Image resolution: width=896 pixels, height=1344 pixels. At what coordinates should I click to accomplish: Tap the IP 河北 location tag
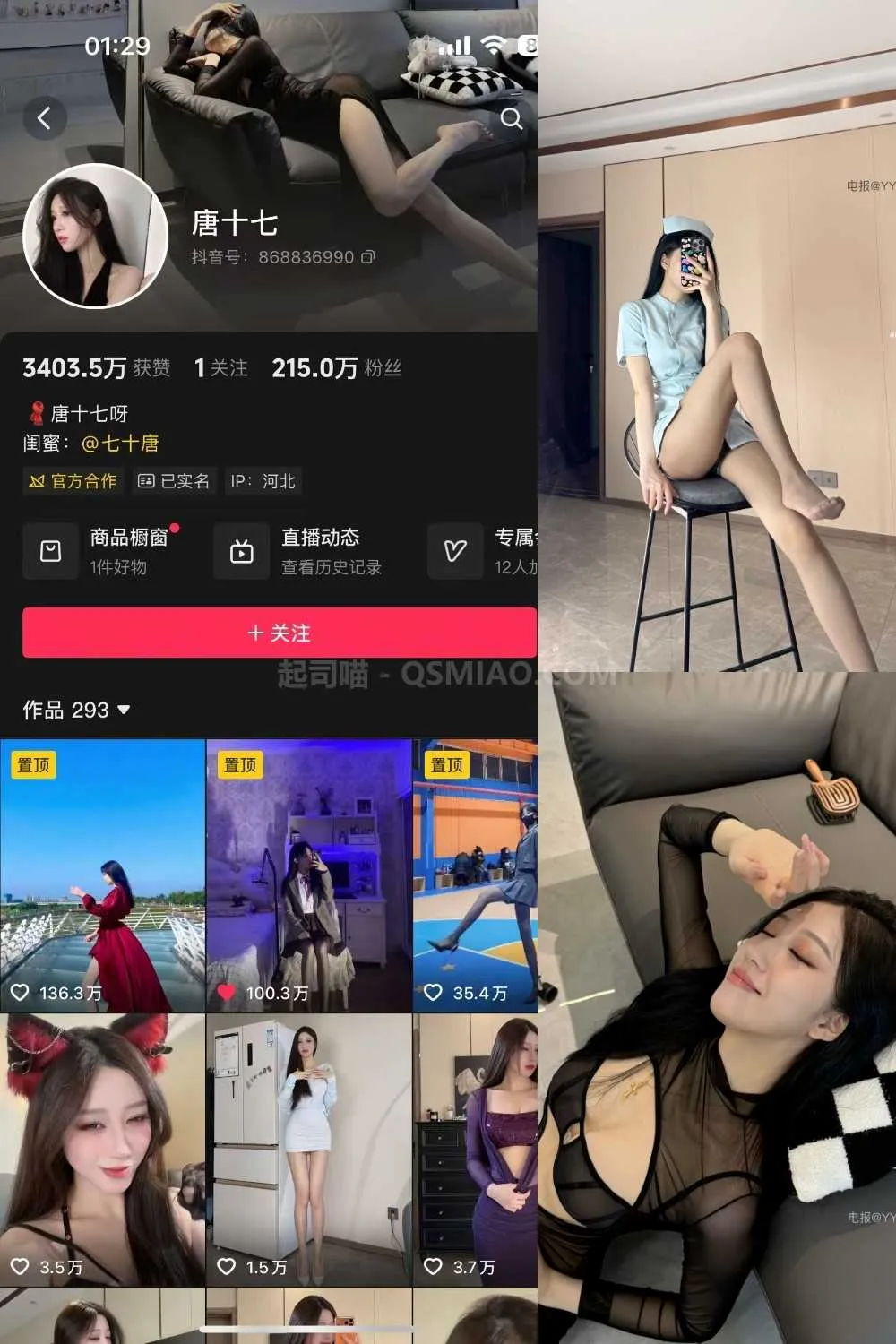263,481
